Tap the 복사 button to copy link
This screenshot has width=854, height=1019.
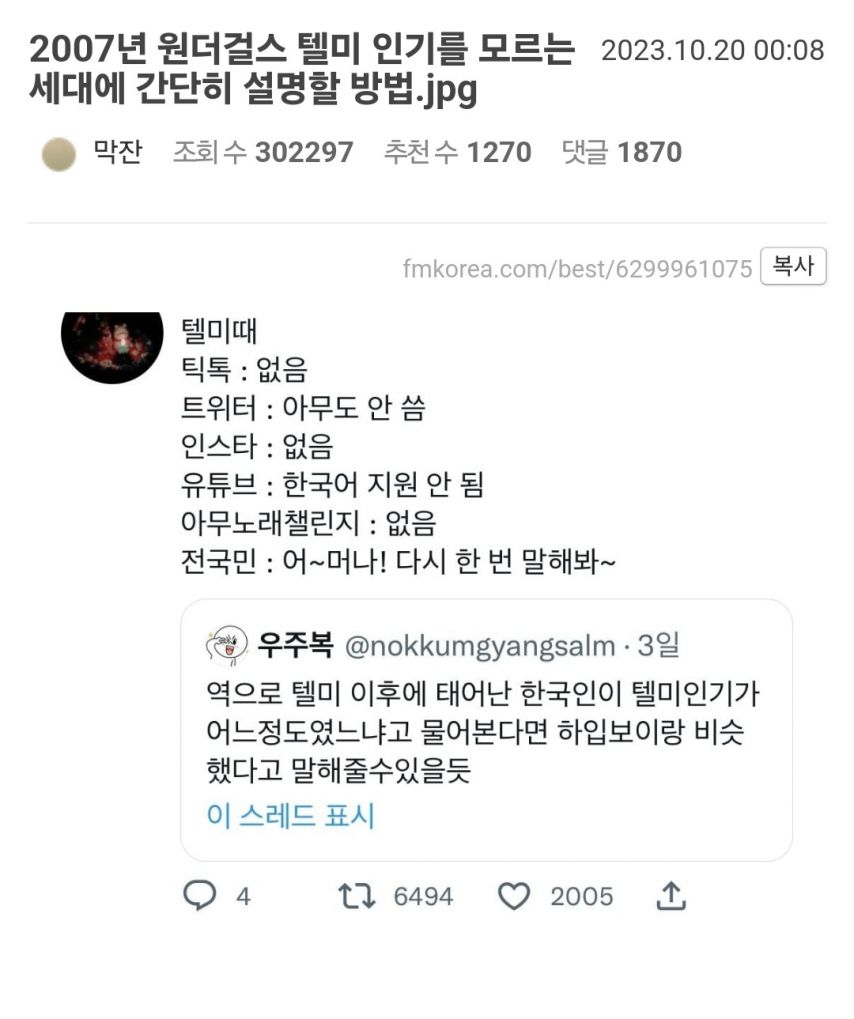(x=793, y=267)
